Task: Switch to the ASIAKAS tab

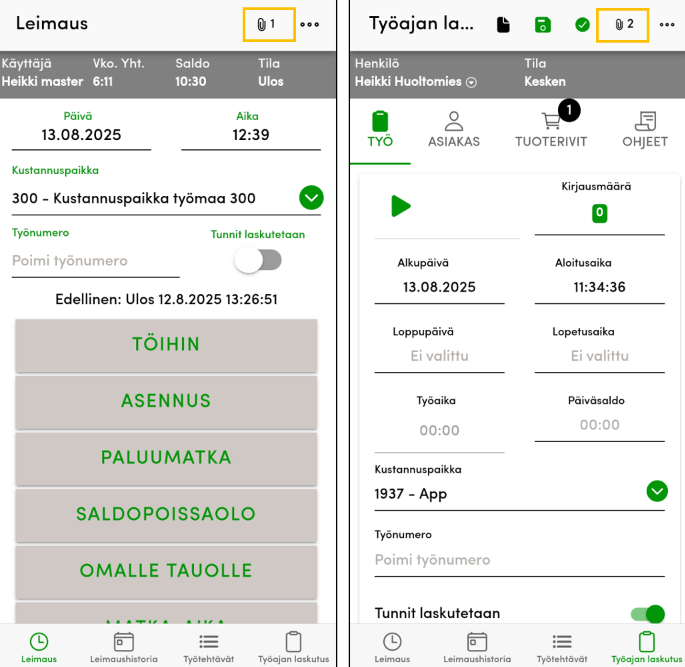Action: pos(453,130)
